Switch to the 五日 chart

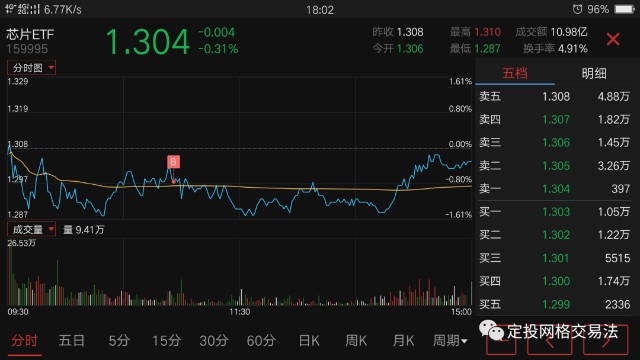(x=72, y=340)
